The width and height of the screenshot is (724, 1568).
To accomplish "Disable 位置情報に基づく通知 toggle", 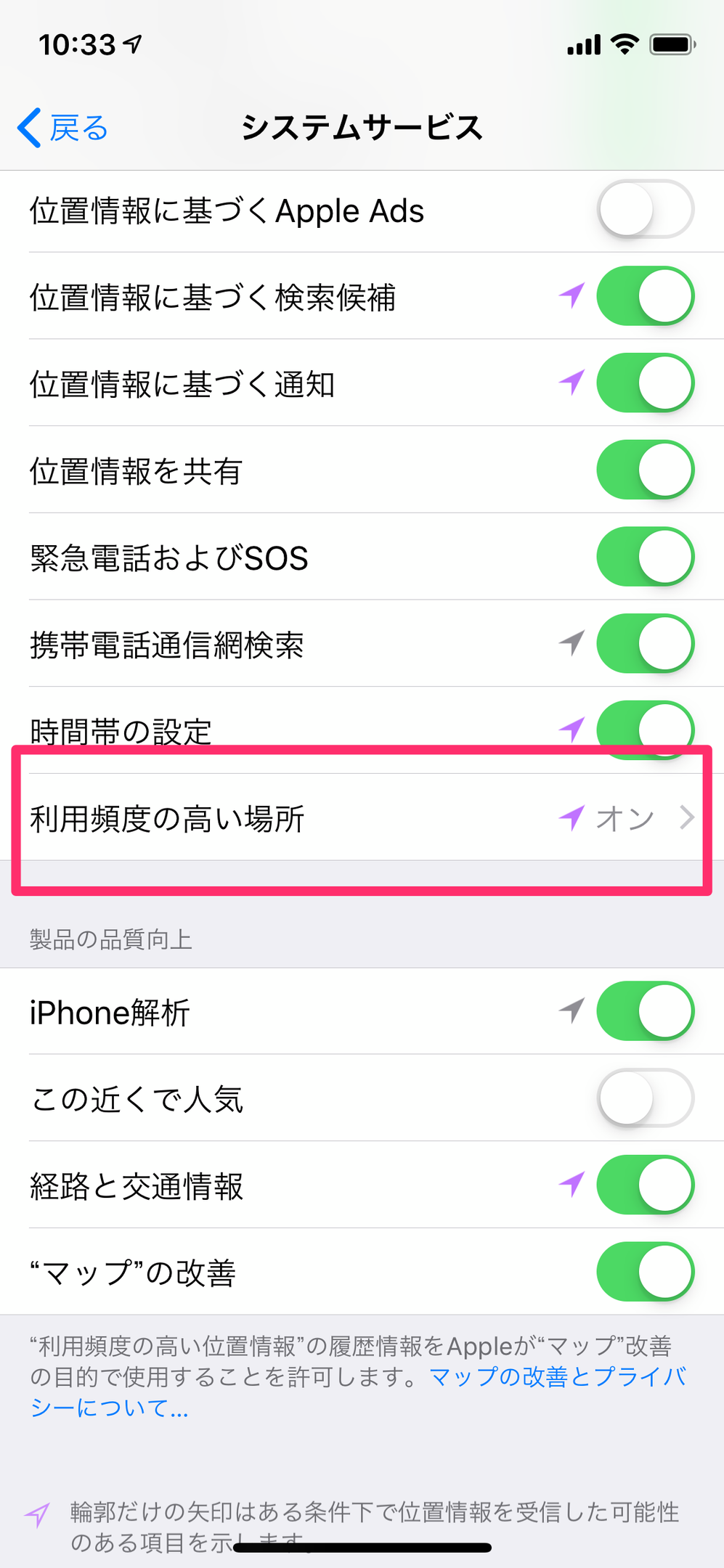I will point(645,383).
